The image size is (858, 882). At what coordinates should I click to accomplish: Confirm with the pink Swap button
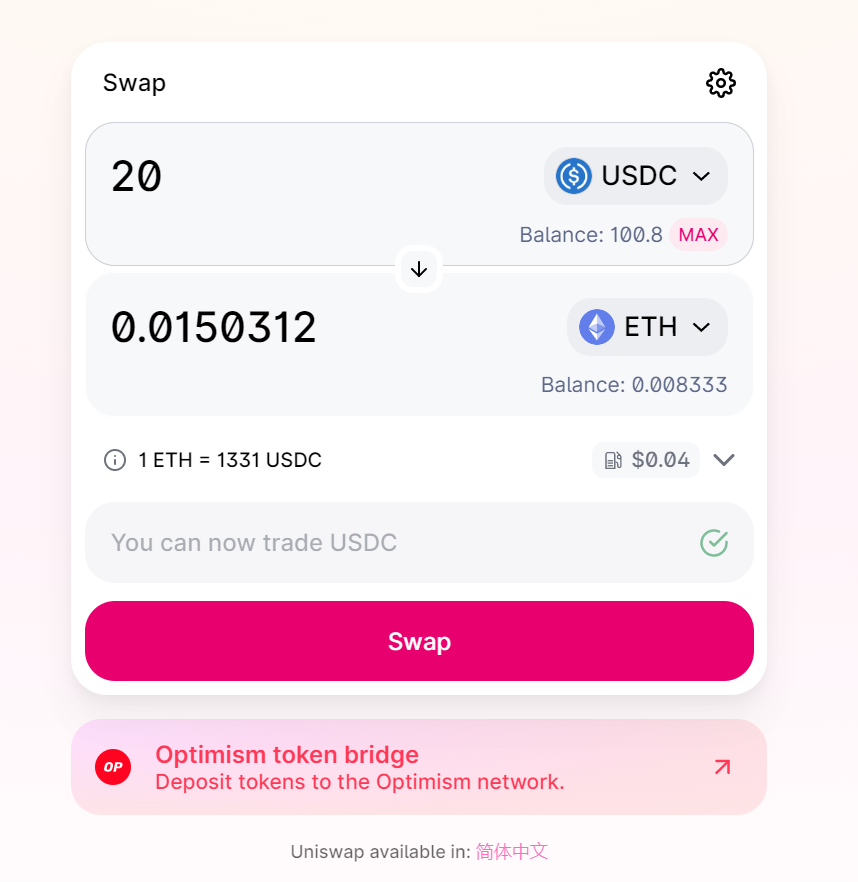419,641
